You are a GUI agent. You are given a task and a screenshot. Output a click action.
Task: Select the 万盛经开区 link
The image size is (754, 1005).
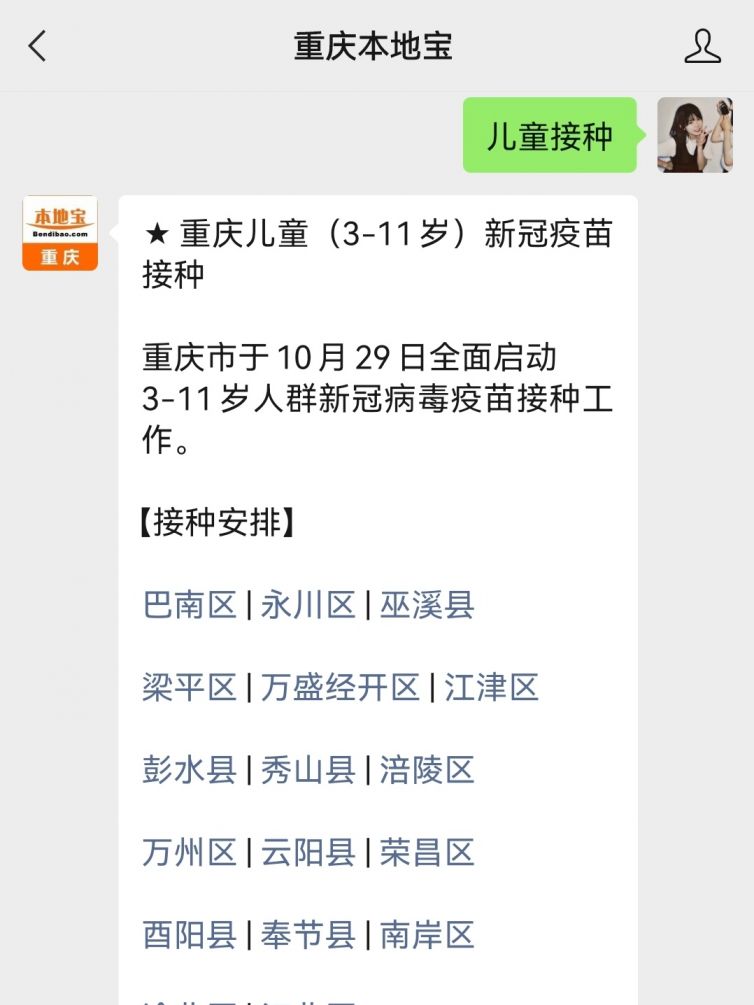[340, 688]
